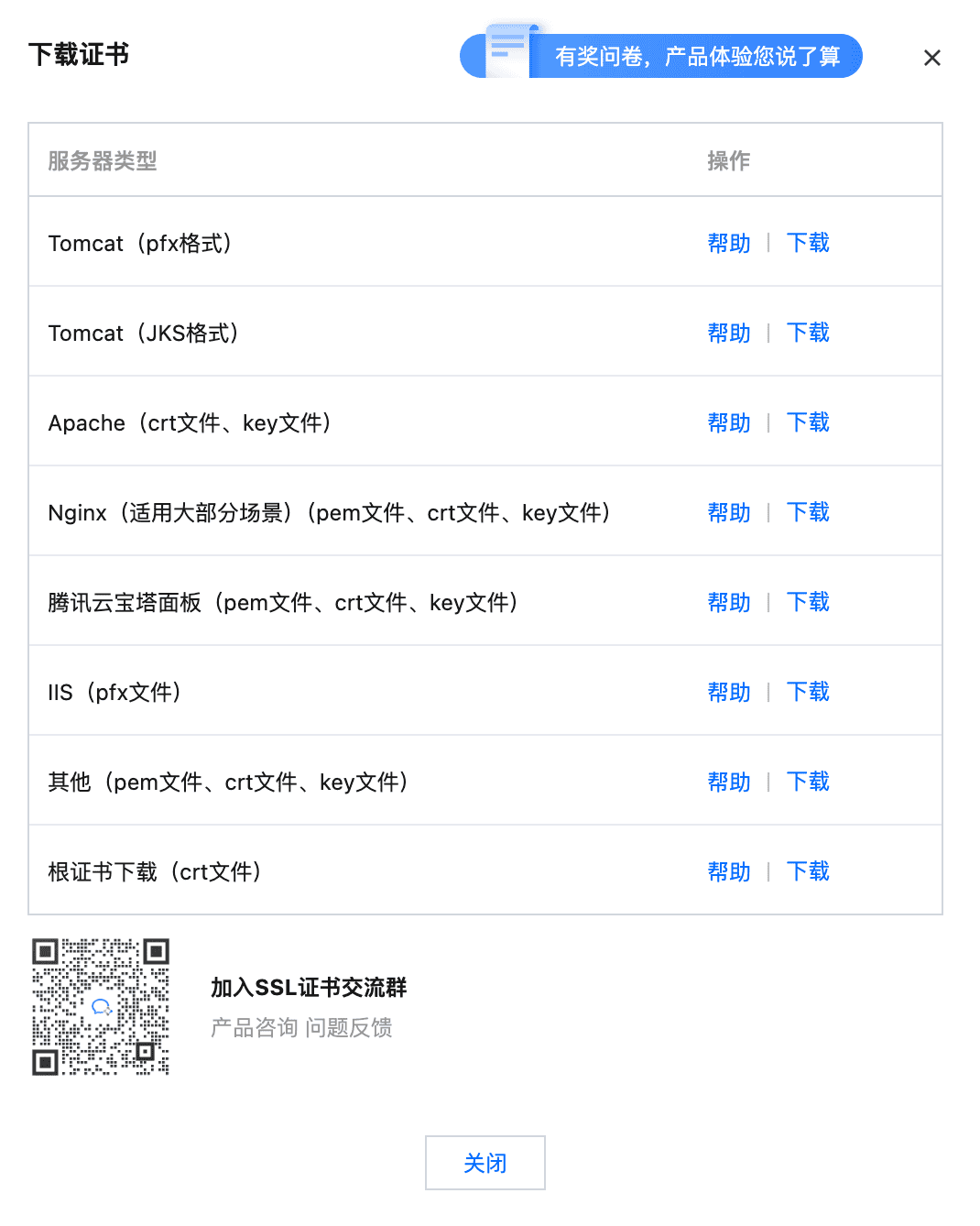Open help for root certificate download
Image resolution: width=980 pixels, height=1226 pixels.
coord(729,871)
